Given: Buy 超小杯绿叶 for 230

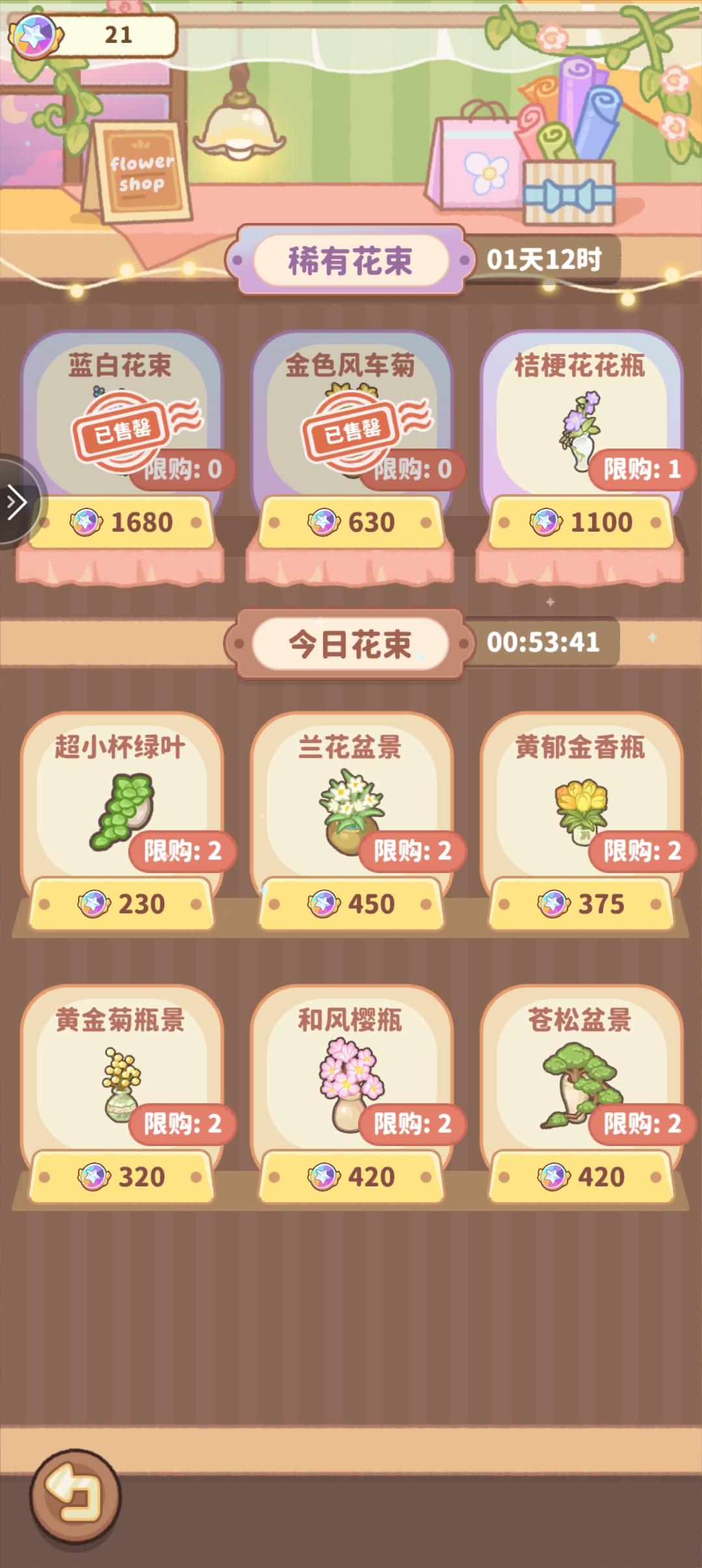Looking at the screenshot, I should pos(122,904).
